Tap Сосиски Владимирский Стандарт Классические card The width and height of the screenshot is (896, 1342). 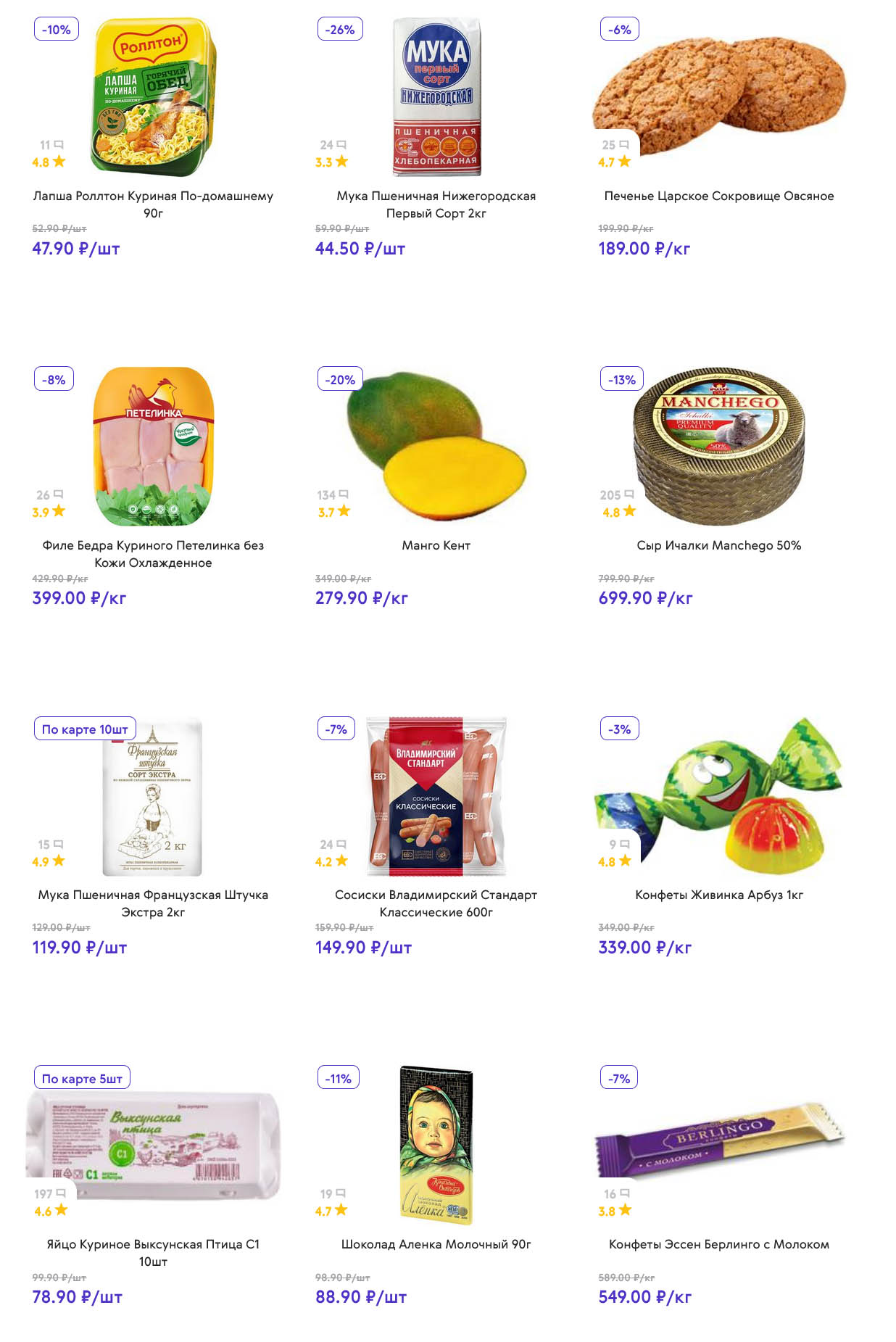(x=436, y=797)
